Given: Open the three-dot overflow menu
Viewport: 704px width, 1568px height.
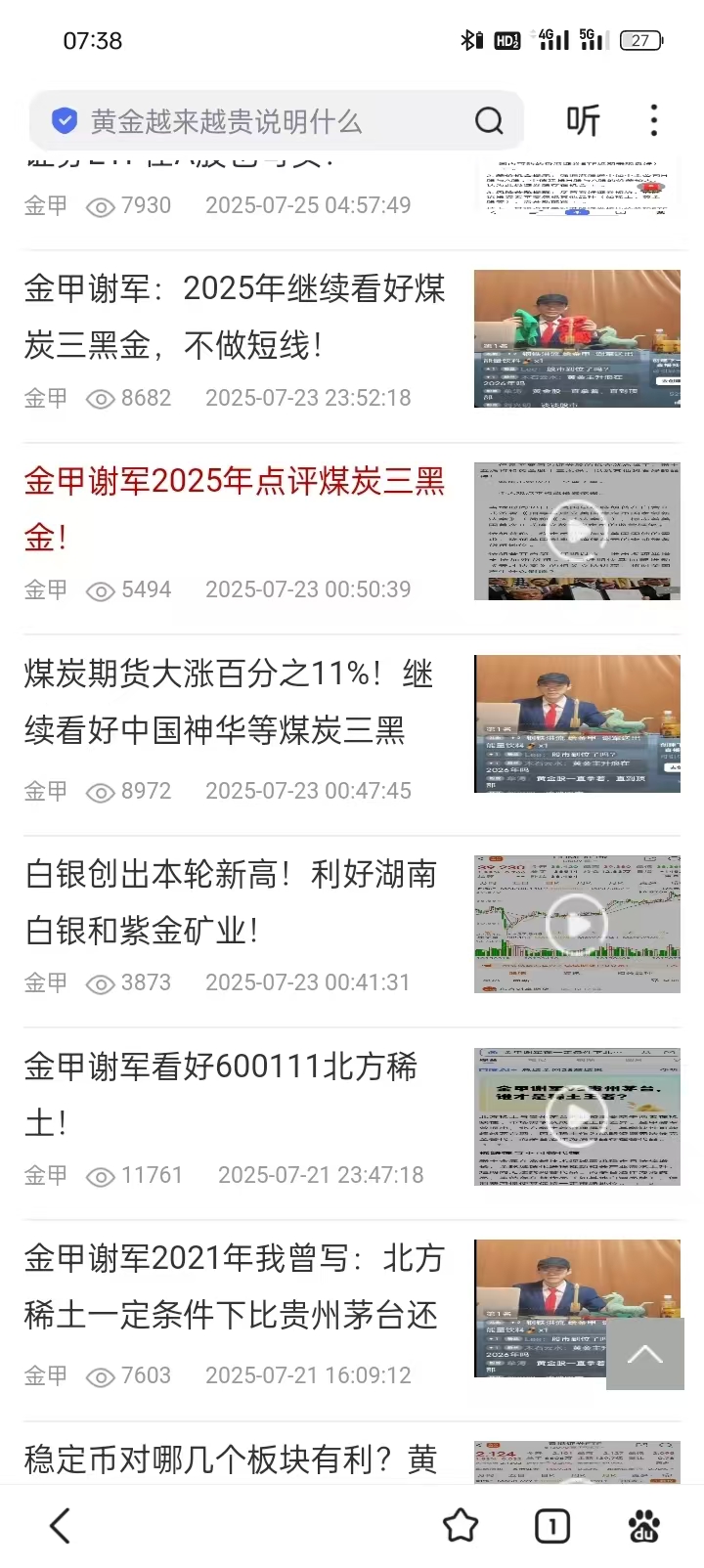Looking at the screenshot, I should [653, 121].
